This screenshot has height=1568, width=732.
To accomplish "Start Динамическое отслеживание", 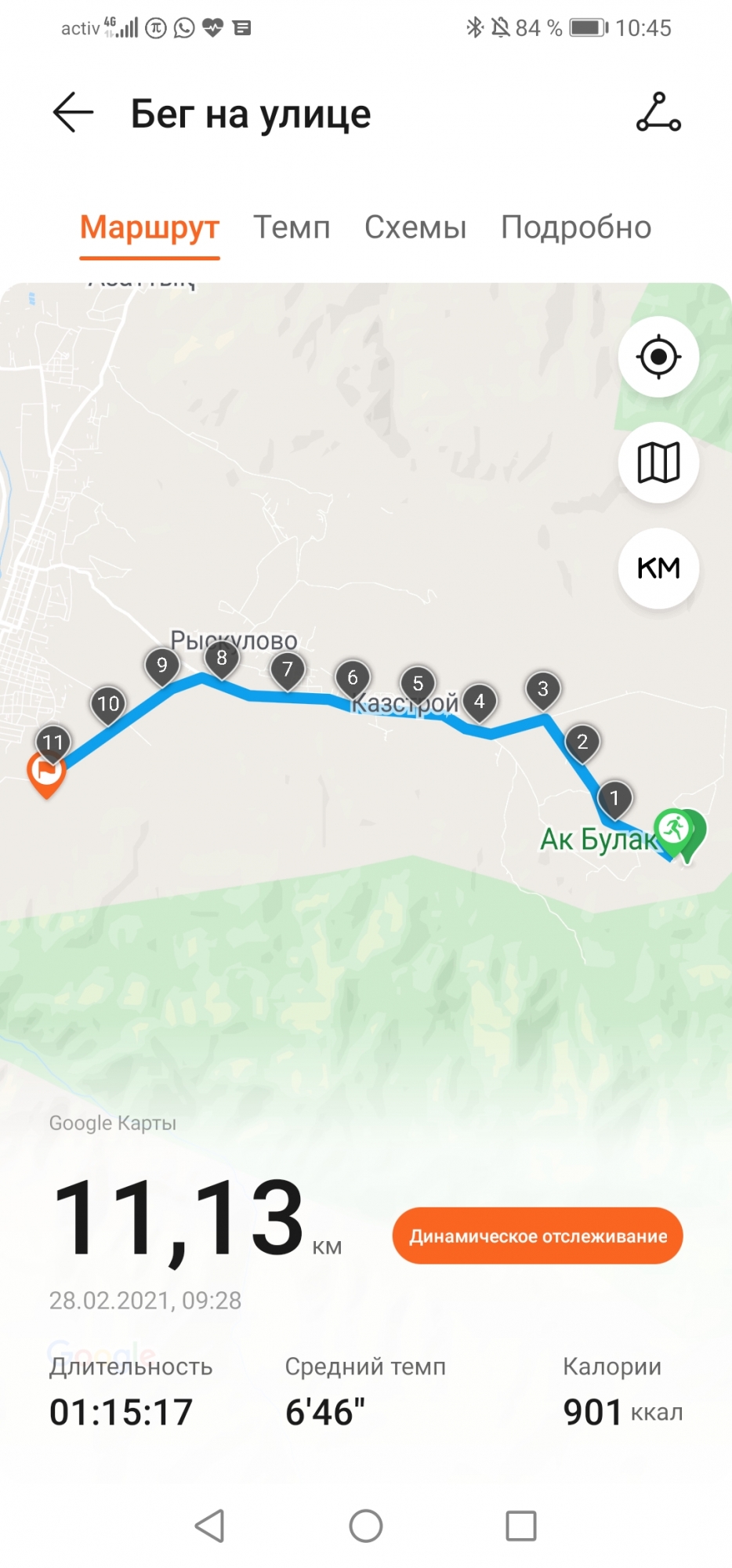I will (x=538, y=1236).
